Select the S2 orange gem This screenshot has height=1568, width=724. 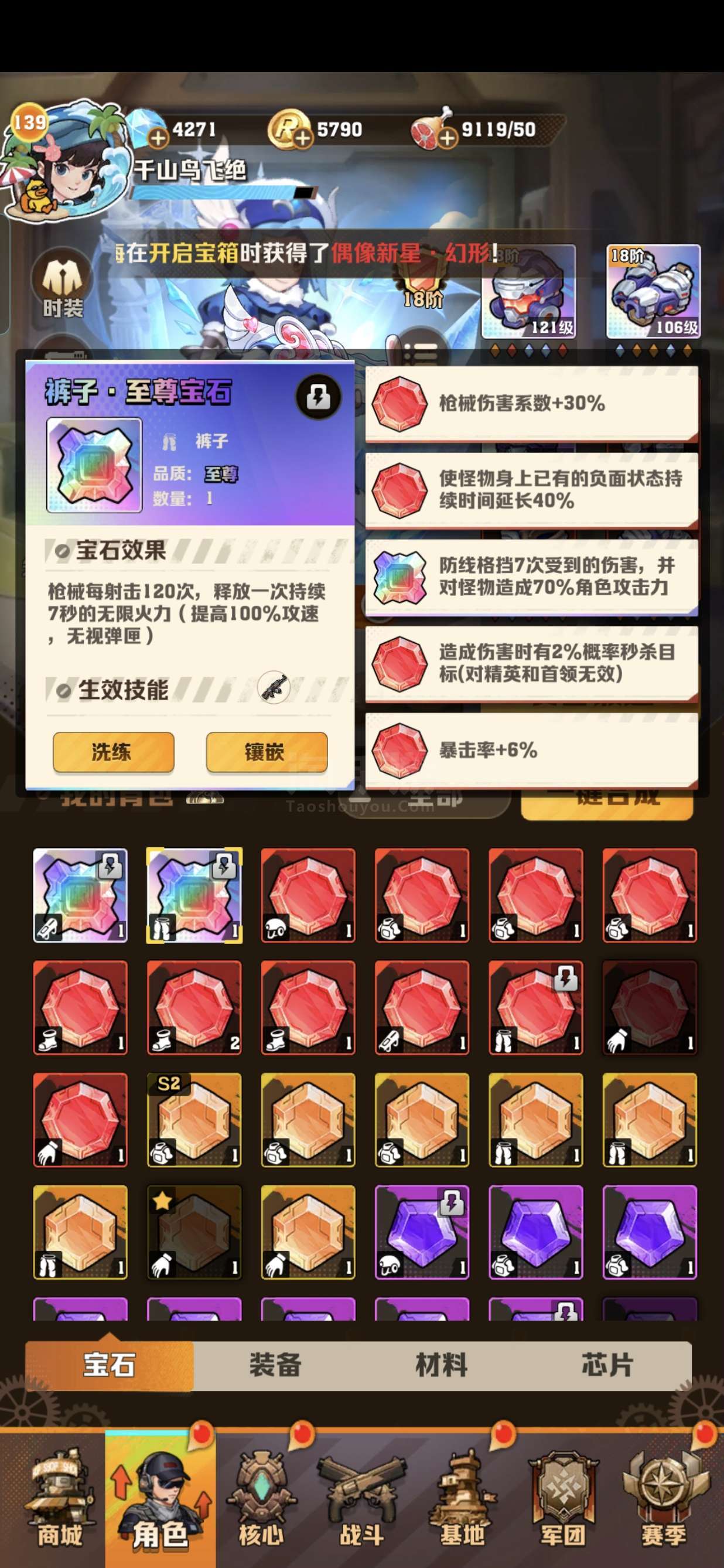click(x=194, y=1120)
